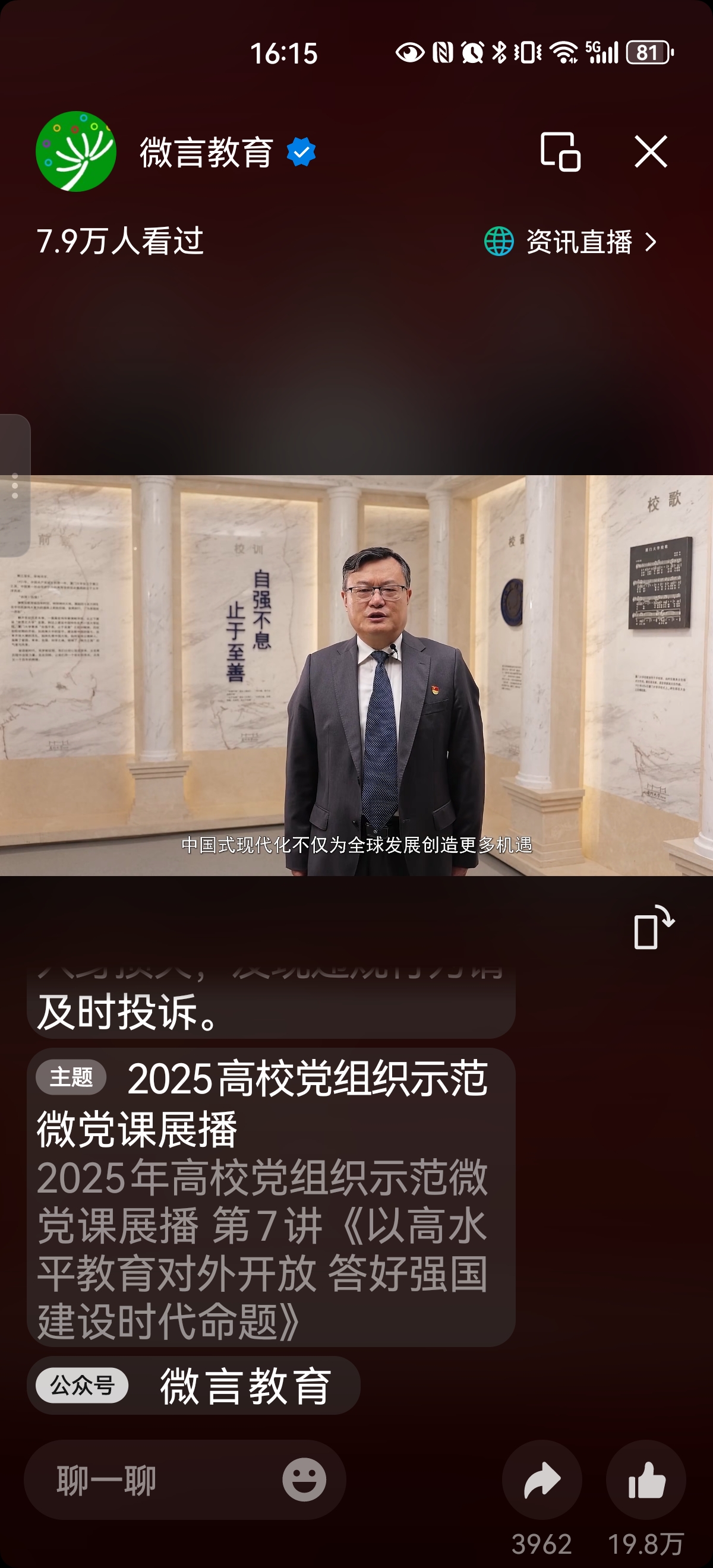Open the emoji picker in the chat bar
713x1568 pixels.
304,1480
